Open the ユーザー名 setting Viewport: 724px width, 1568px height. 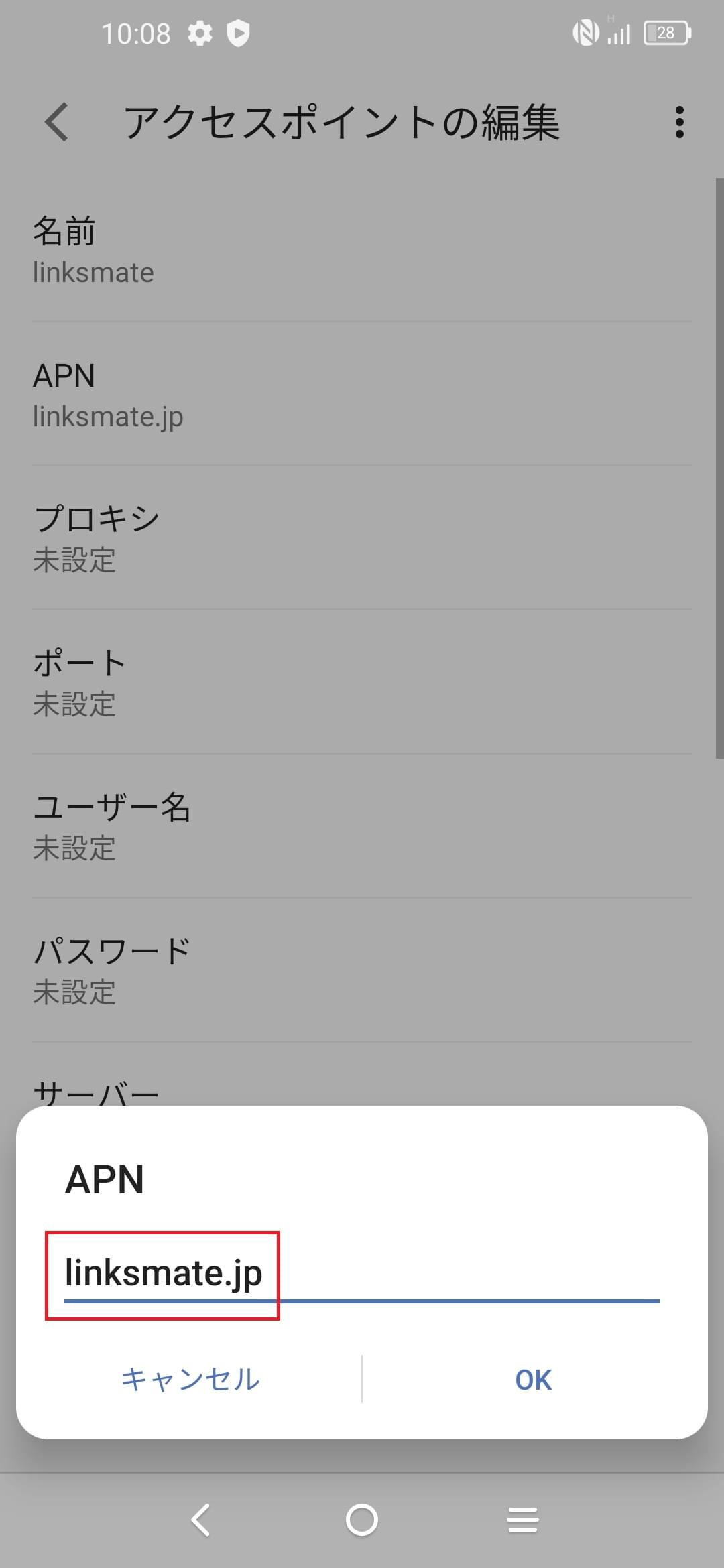[x=362, y=828]
